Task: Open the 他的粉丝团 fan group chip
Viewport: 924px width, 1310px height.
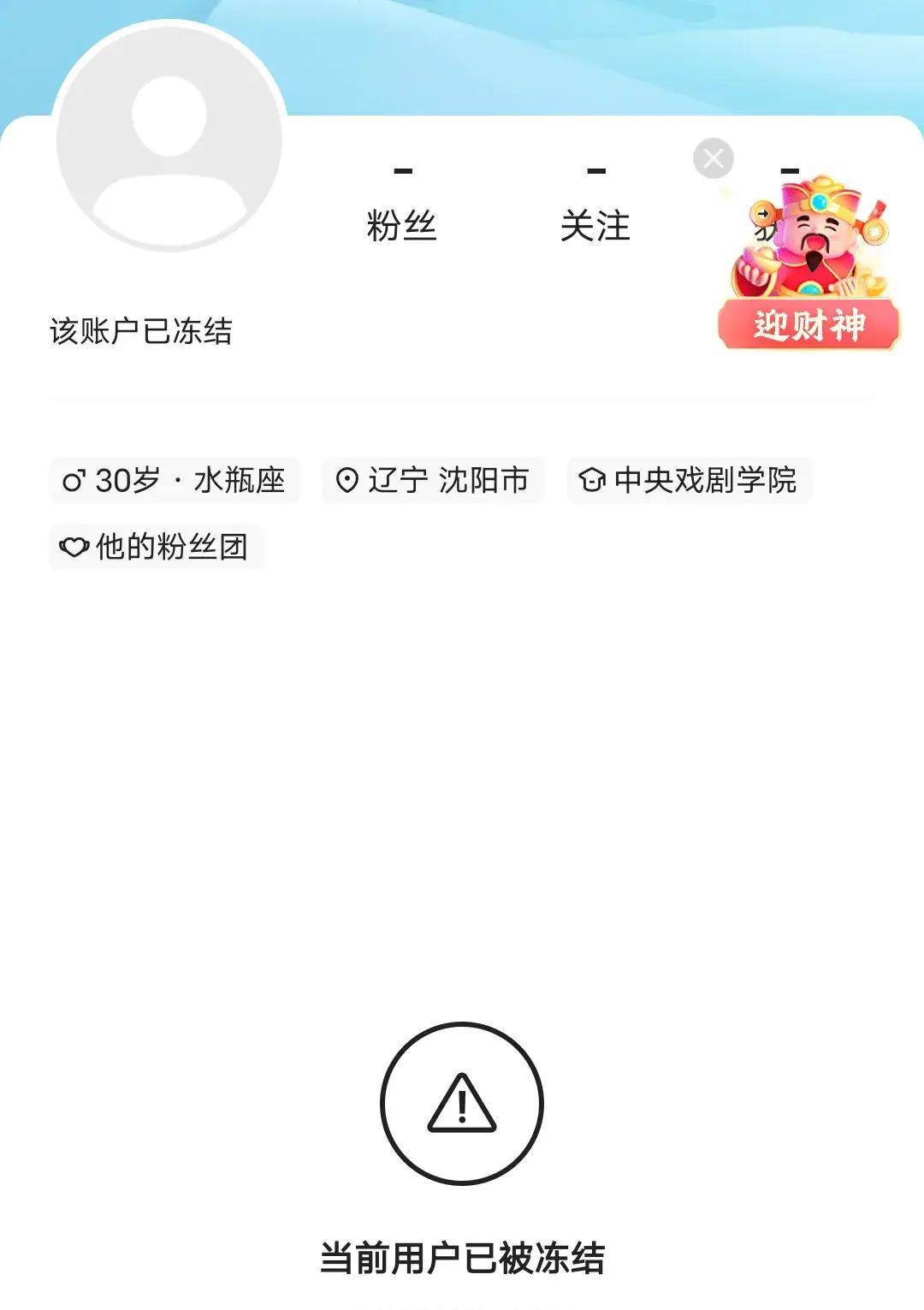Action: [156, 547]
